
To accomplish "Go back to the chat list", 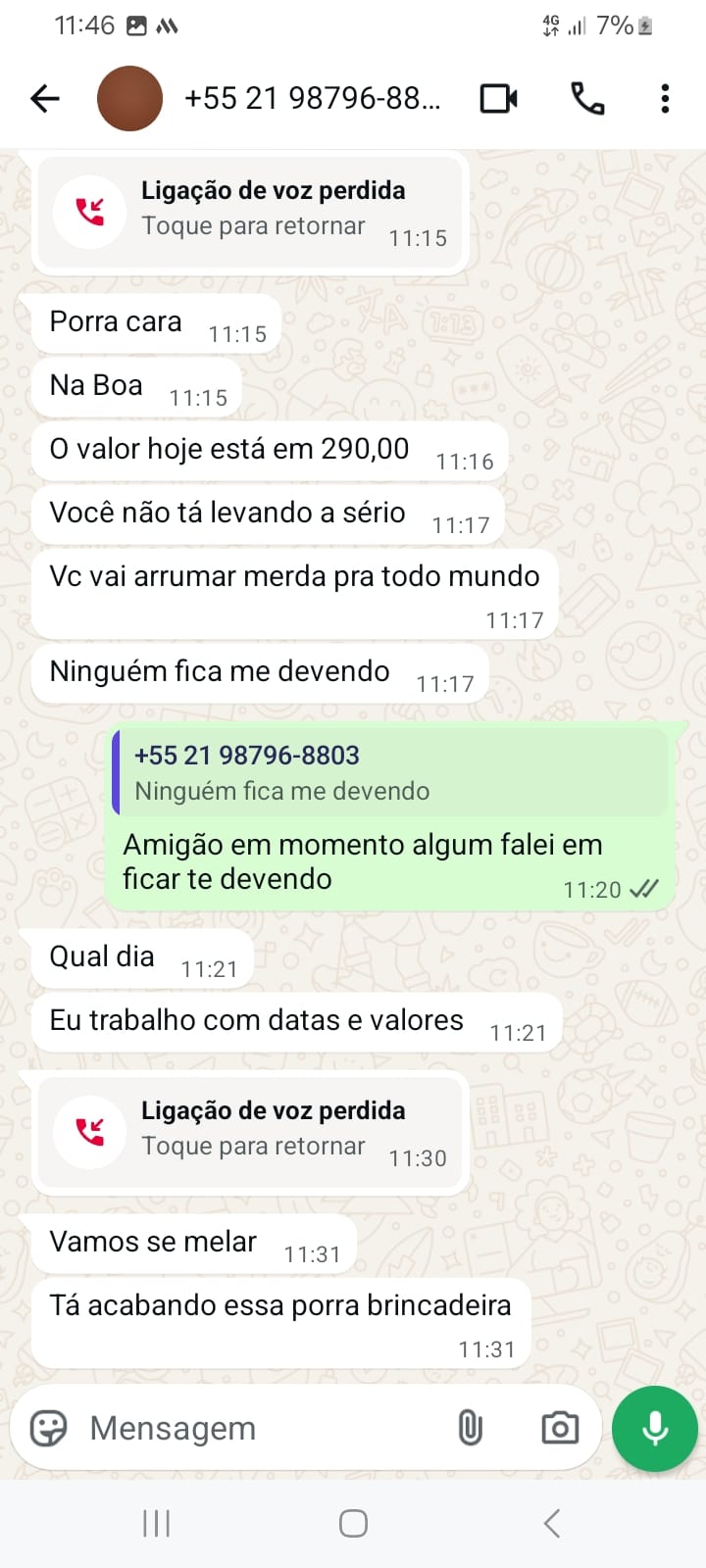I will 45,98.
